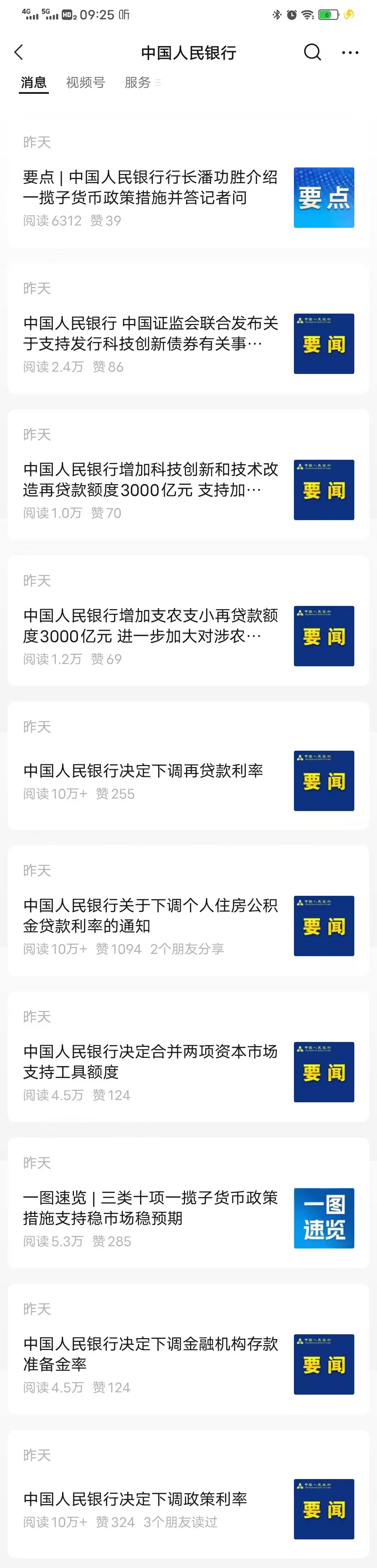Open article on 下调金融机构存款准备金率
The height and width of the screenshot is (1568, 377).
[x=150, y=1354]
